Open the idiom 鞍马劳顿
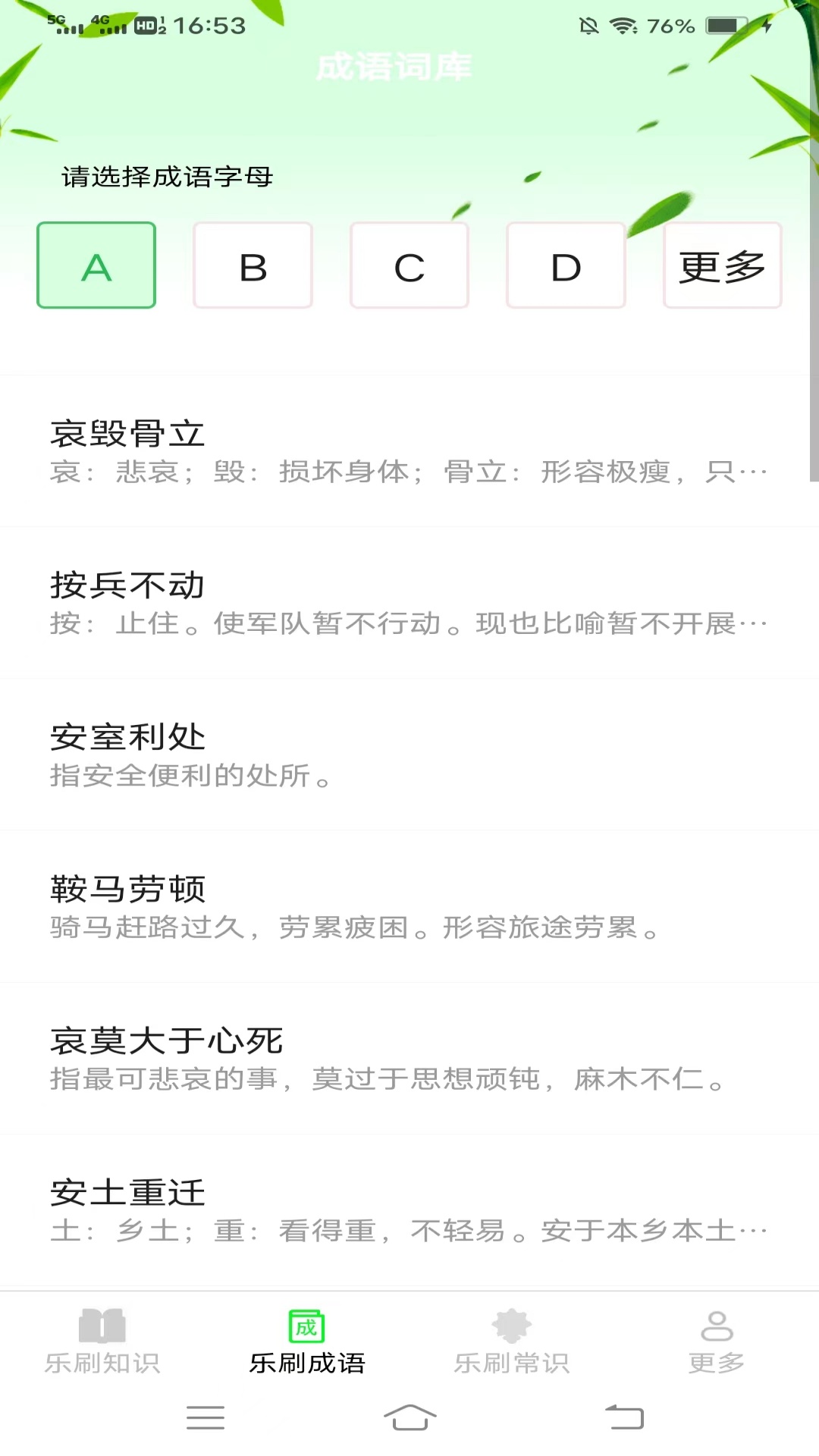The width and height of the screenshot is (819, 1456). click(409, 906)
